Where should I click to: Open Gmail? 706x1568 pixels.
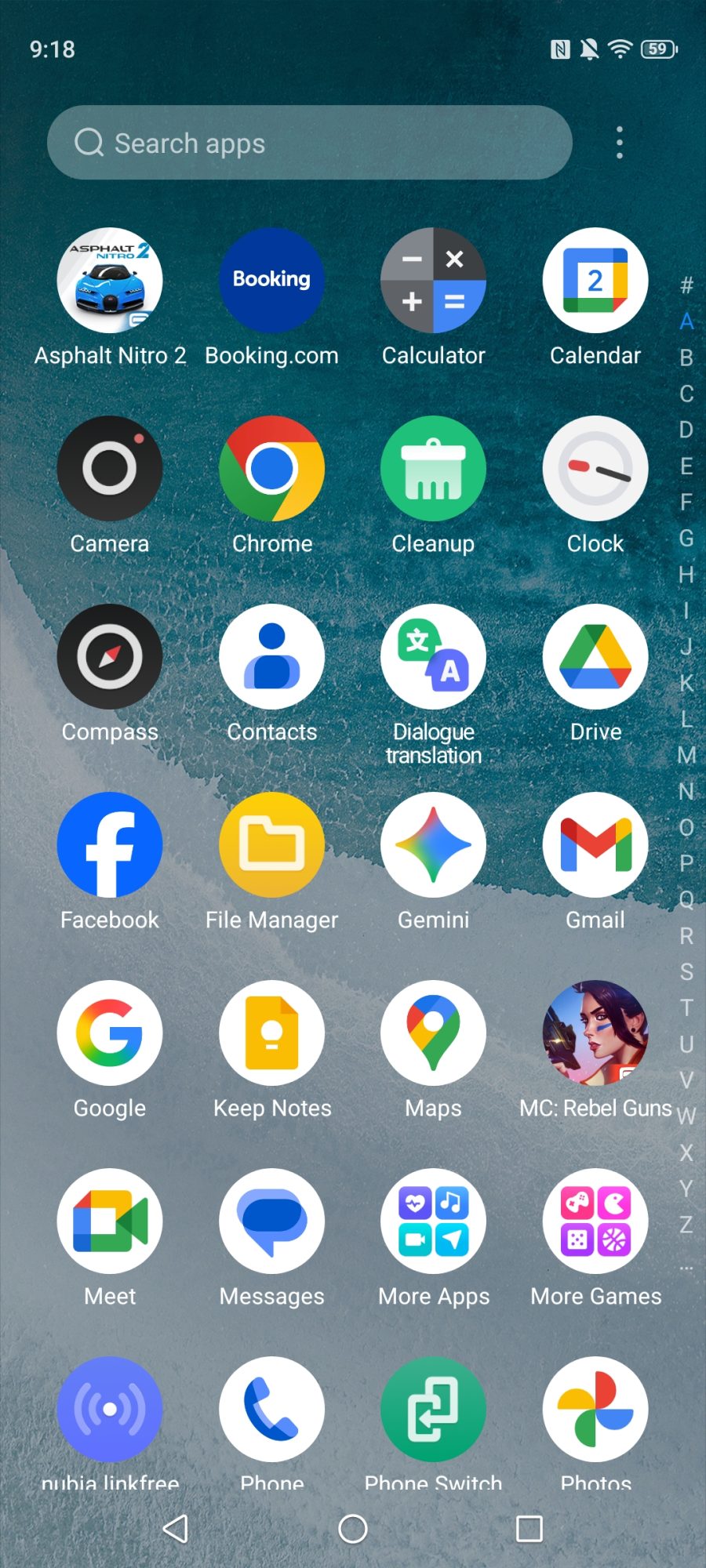595,845
